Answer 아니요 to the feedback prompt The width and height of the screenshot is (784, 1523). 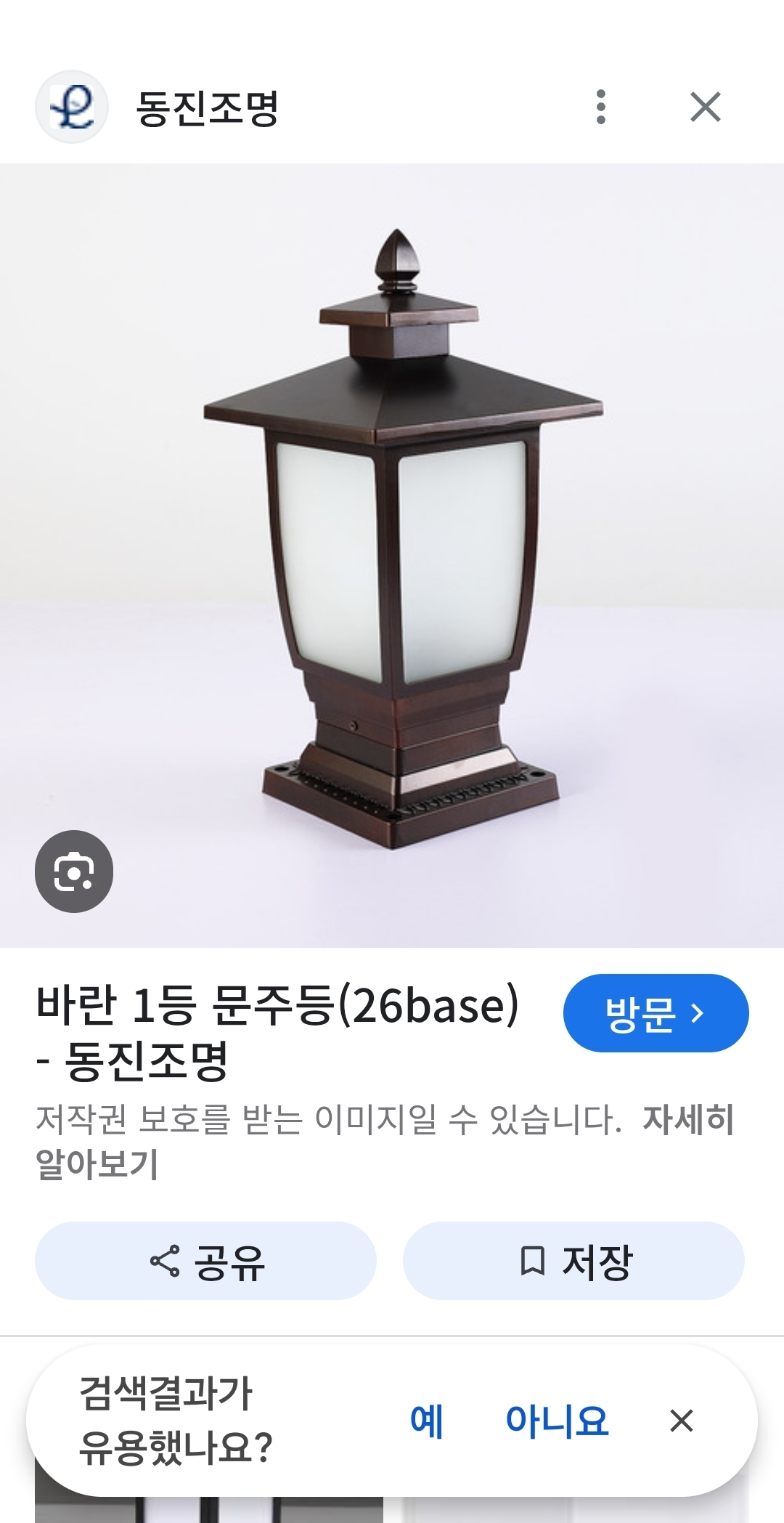coord(557,1421)
